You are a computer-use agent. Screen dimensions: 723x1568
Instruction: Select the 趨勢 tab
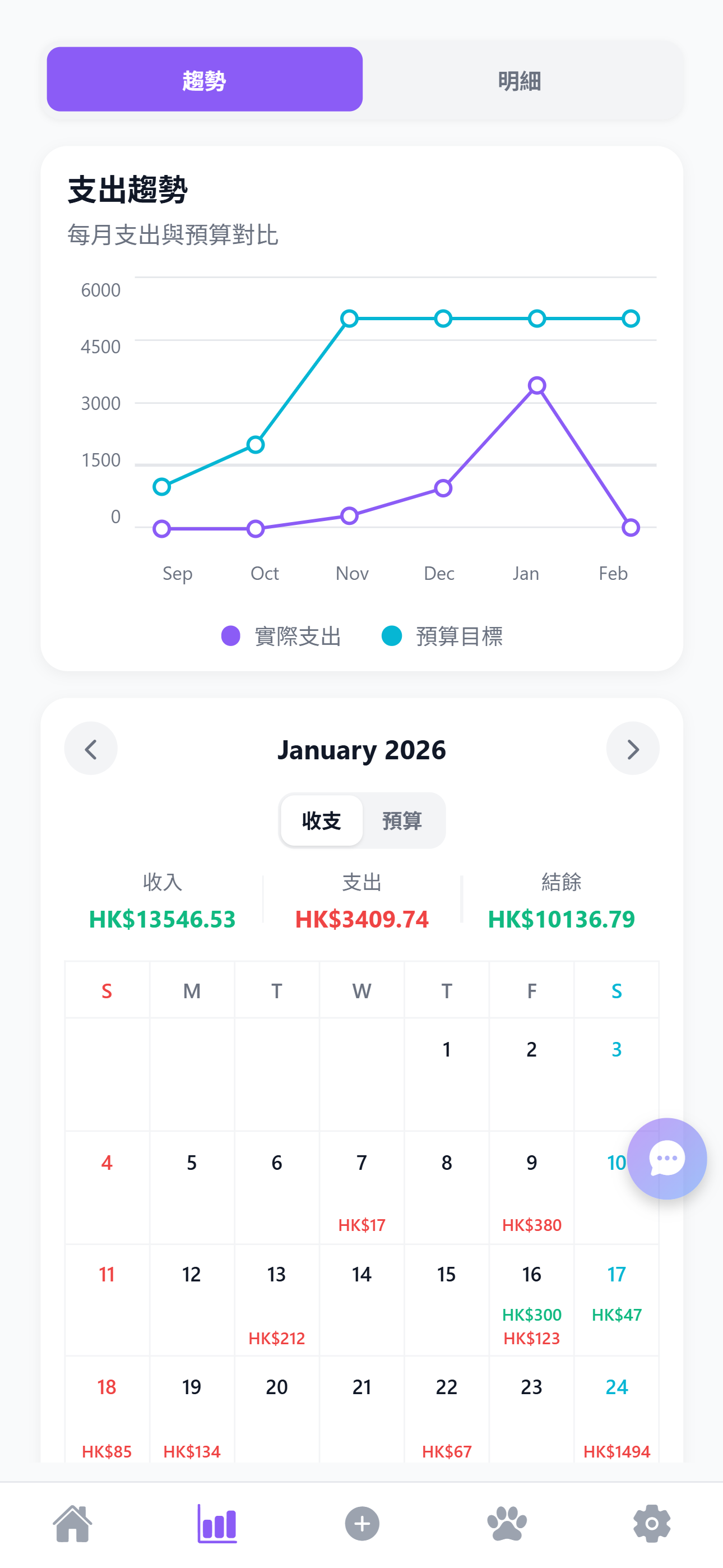click(203, 79)
